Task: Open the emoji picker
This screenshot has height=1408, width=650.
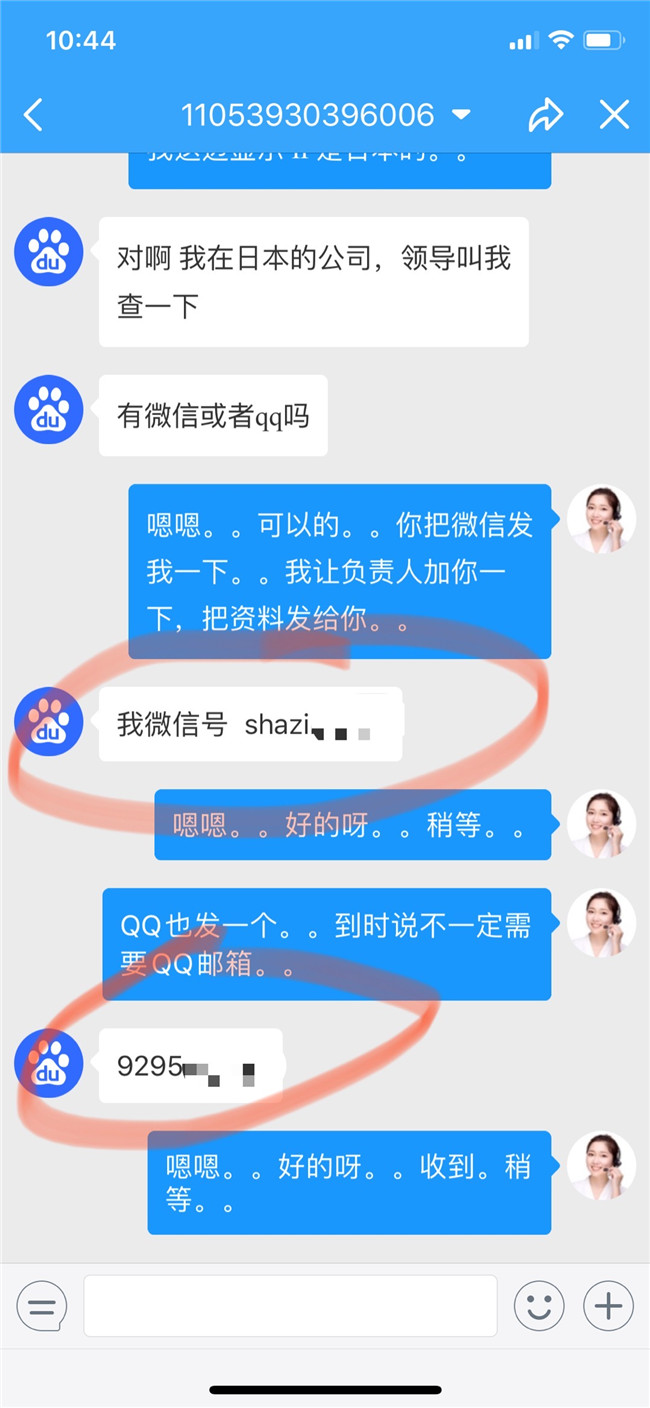Action: tap(539, 1306)
